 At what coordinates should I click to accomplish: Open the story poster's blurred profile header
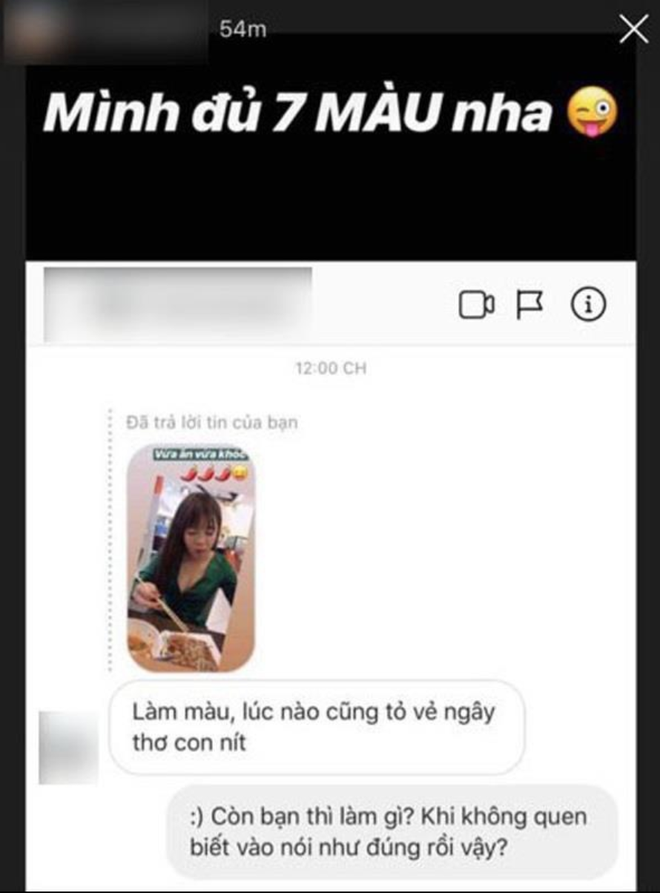pyautogui.click(x=105, y=32)
